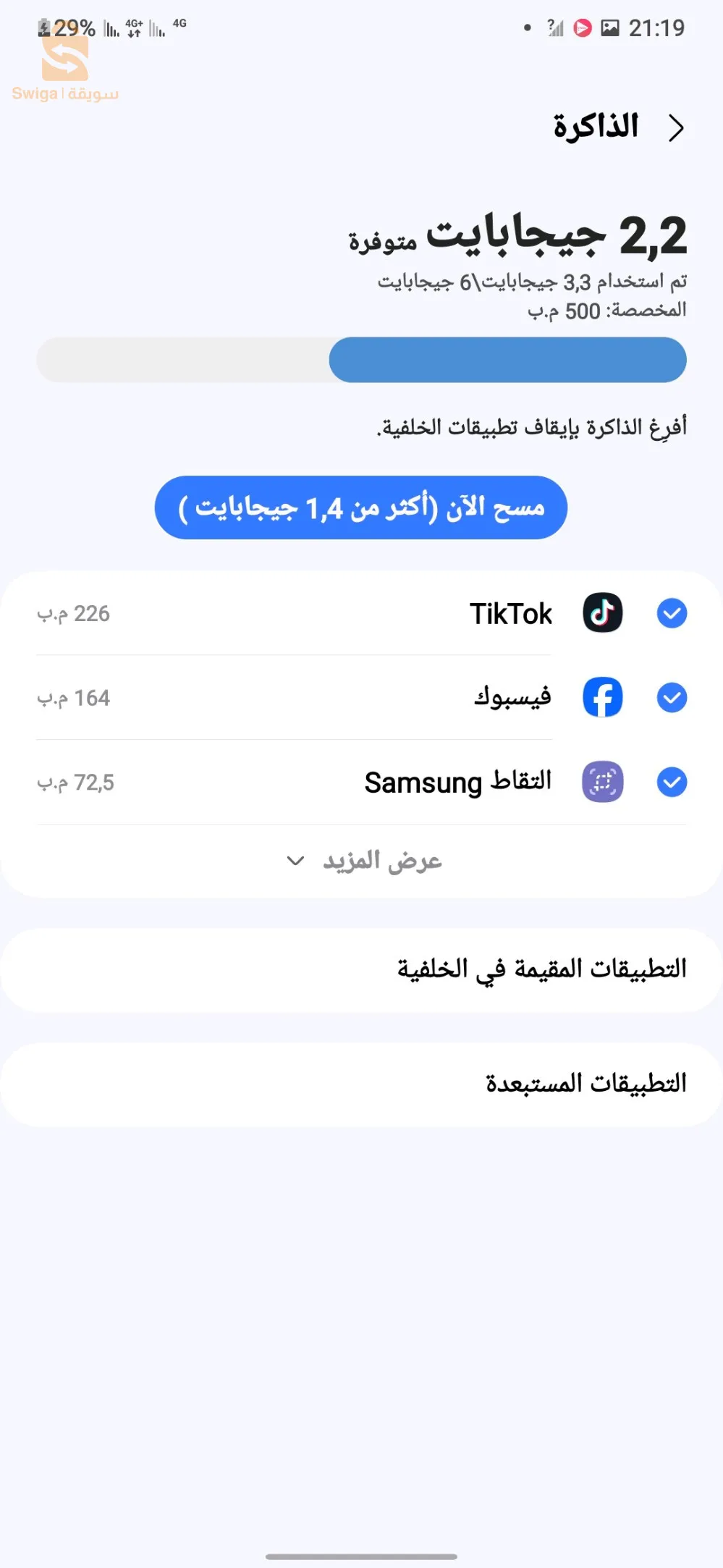Screen dimensions: 723x1568
Task: Go back from the الذاكرة screen
Action: click(x=676, y=128)
